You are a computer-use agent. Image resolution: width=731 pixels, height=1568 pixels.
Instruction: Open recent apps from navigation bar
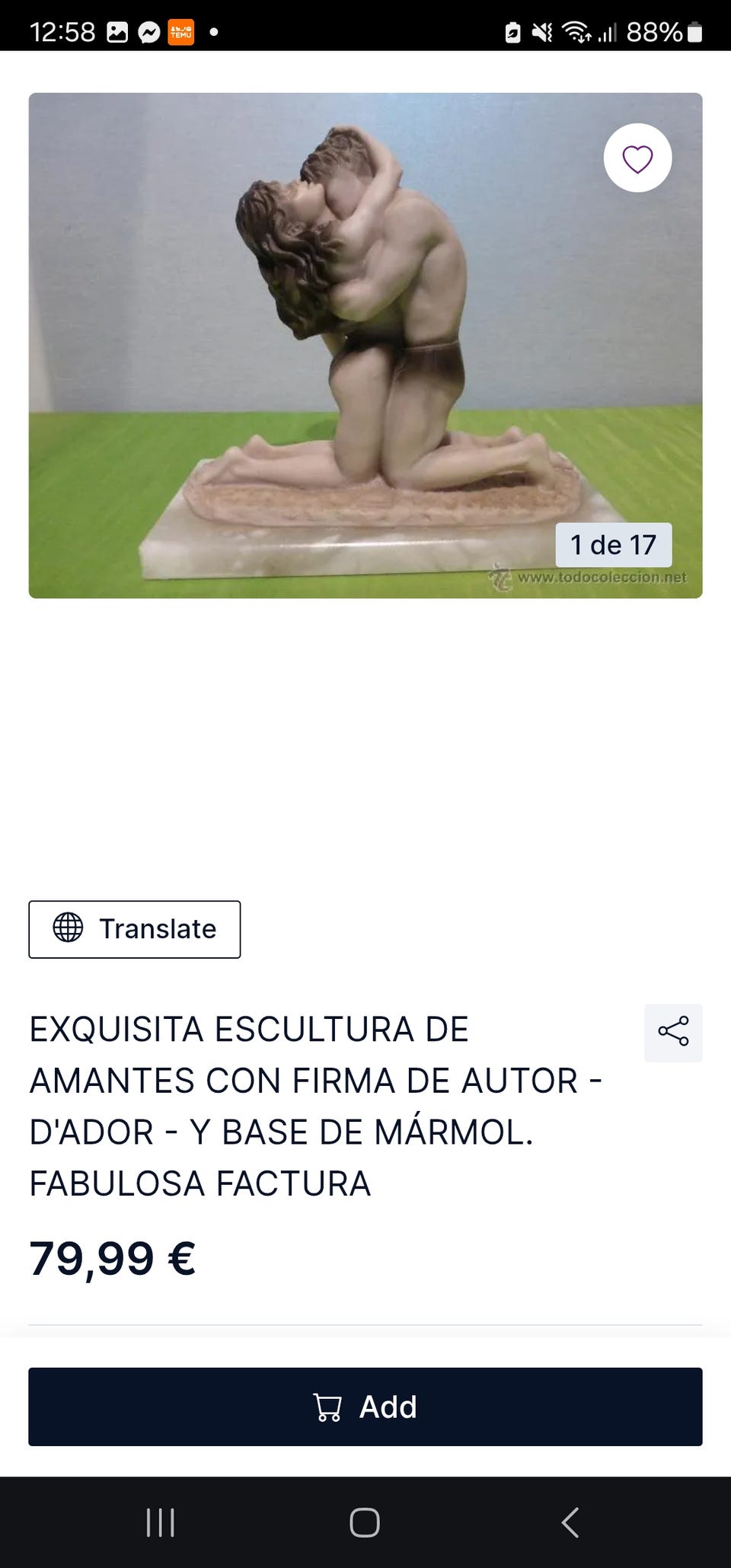coord(161,1523)
